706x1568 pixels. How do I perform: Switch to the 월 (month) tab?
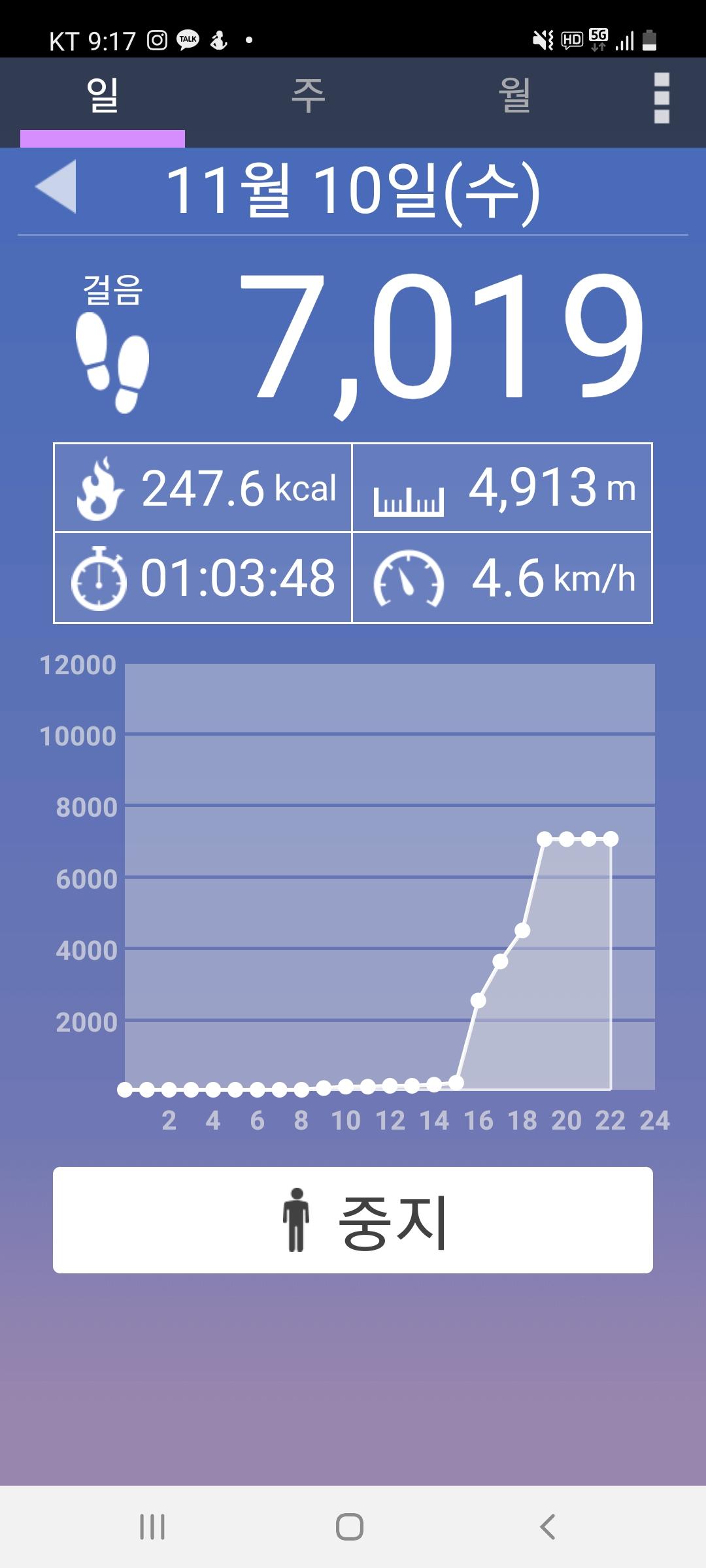[514, 97]
